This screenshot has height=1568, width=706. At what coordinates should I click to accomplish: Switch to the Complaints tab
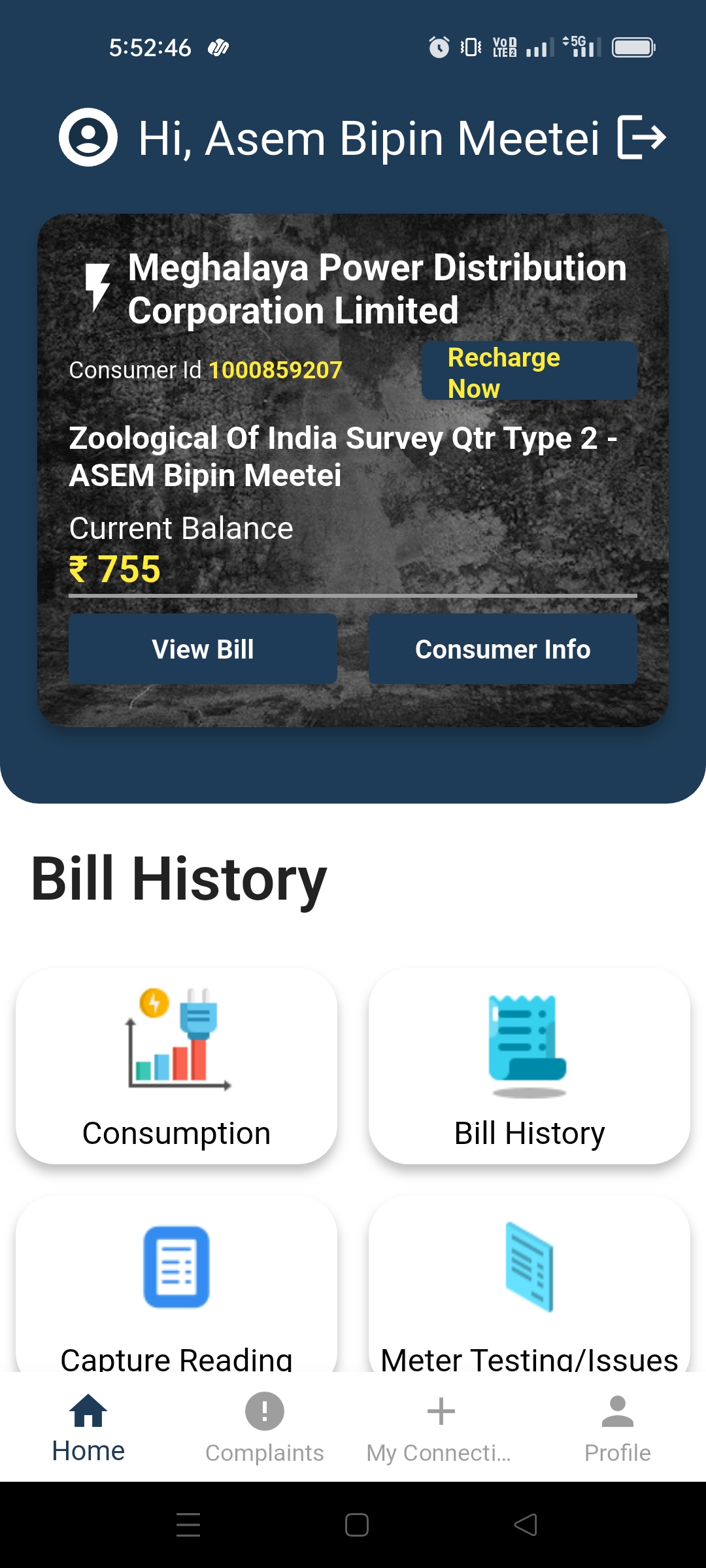click(x=265, y=1427)
